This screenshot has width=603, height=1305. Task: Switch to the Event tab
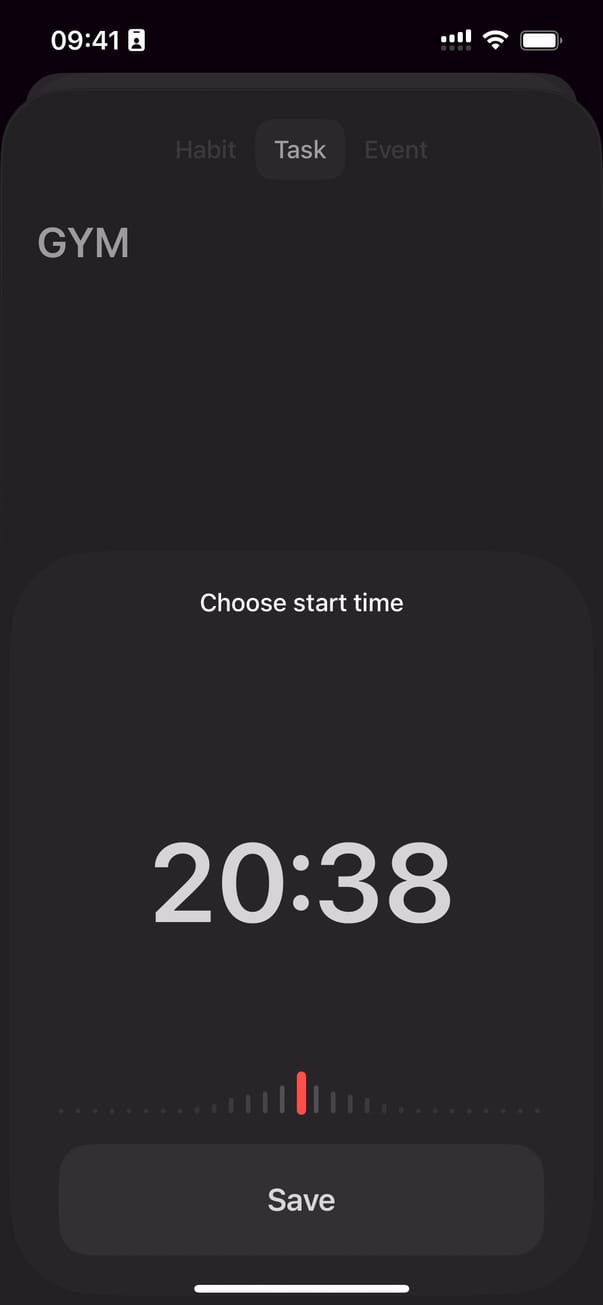pyautogui.click(x=396, y=150)
